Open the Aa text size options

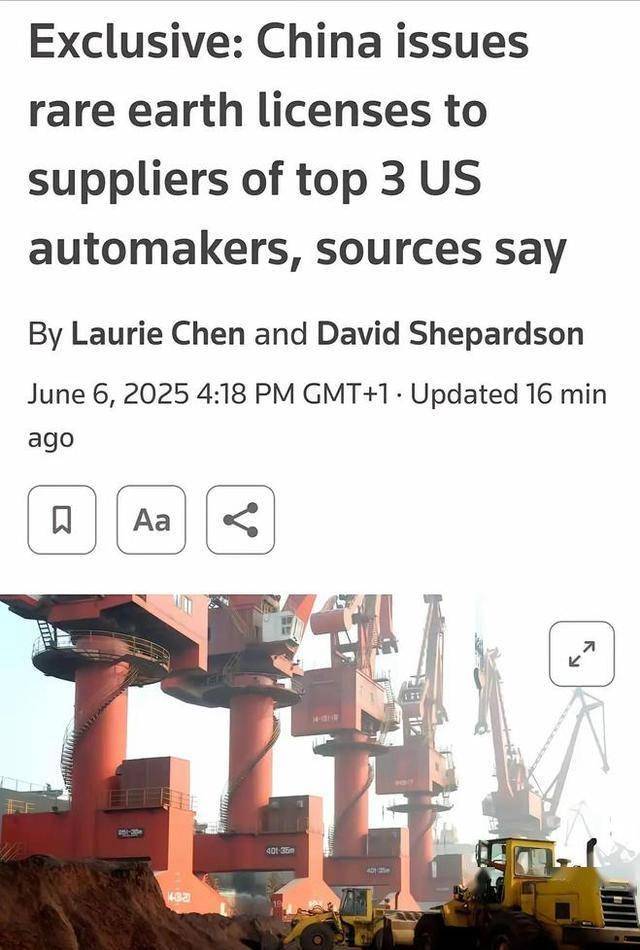click(151, 519)
